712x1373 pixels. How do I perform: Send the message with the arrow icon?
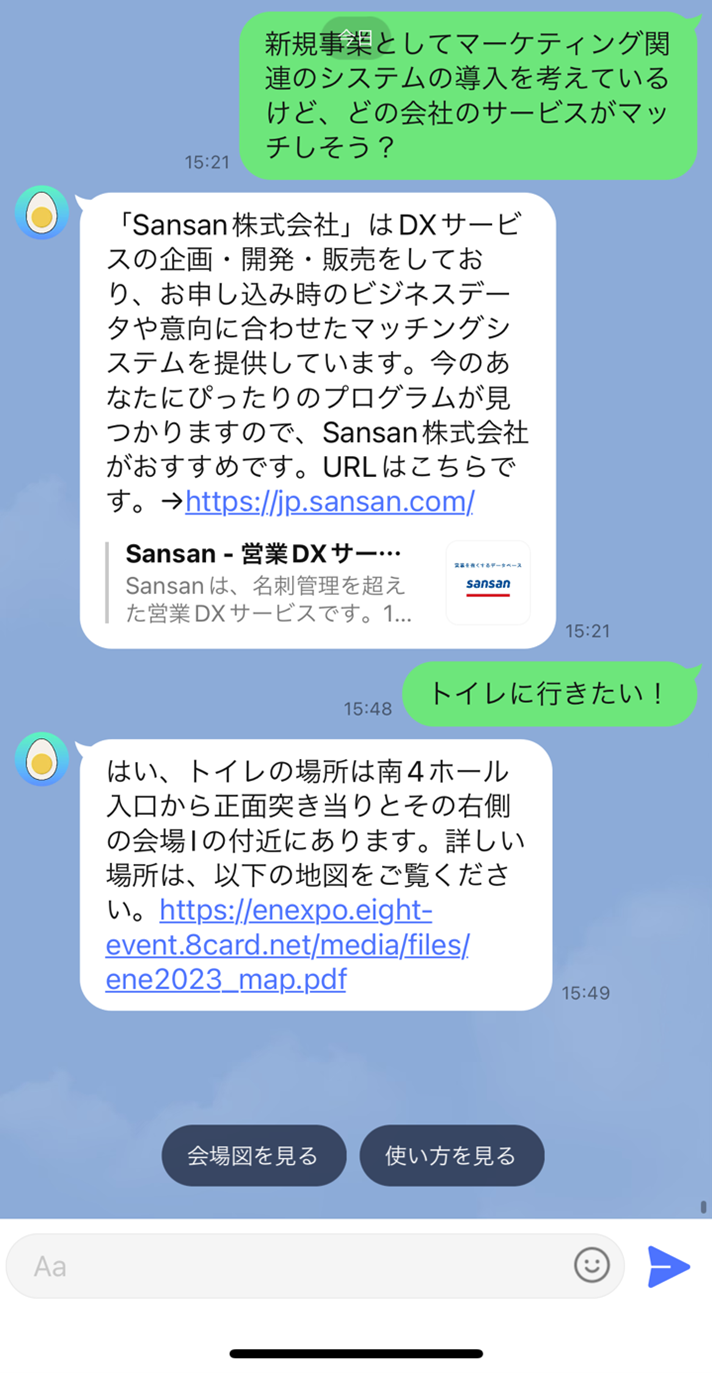668,1266
